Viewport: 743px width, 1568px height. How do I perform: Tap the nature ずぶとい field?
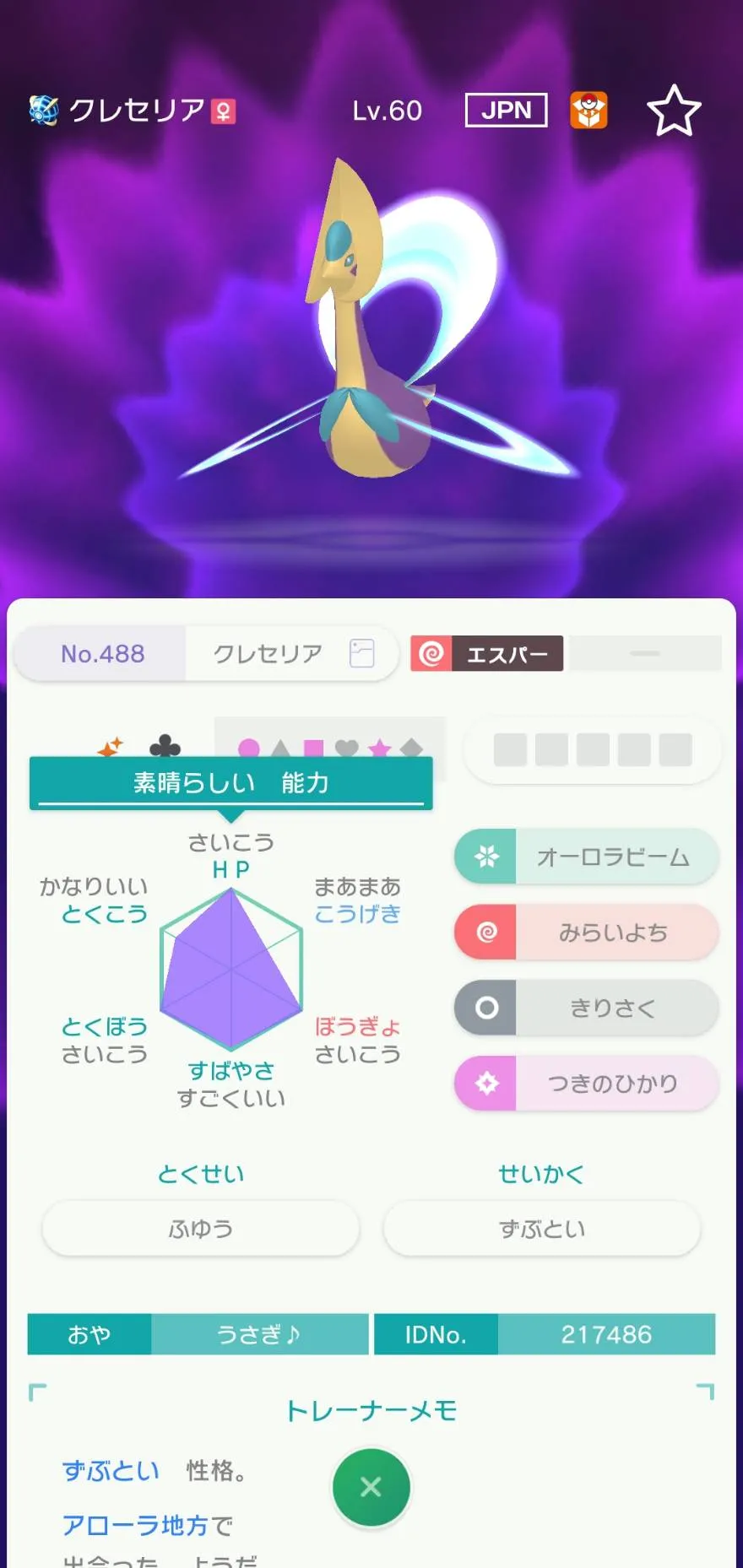pyautogui.click(x=542, y=1229)
